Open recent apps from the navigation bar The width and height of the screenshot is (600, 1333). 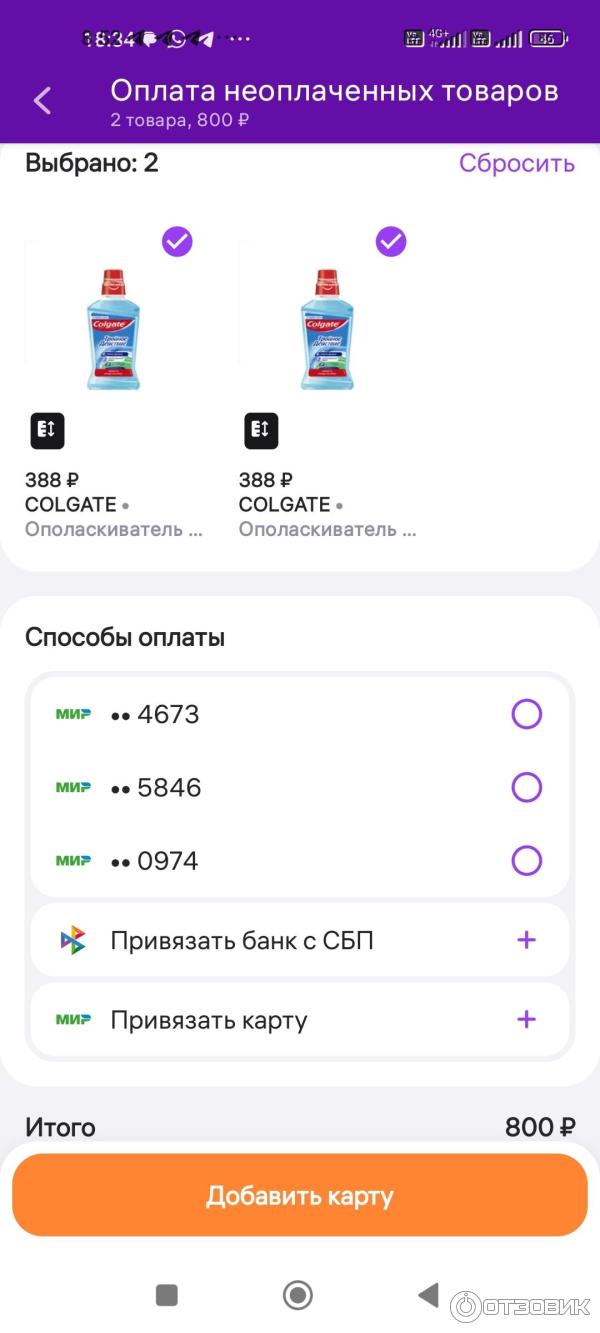[x=167, y=1296]
